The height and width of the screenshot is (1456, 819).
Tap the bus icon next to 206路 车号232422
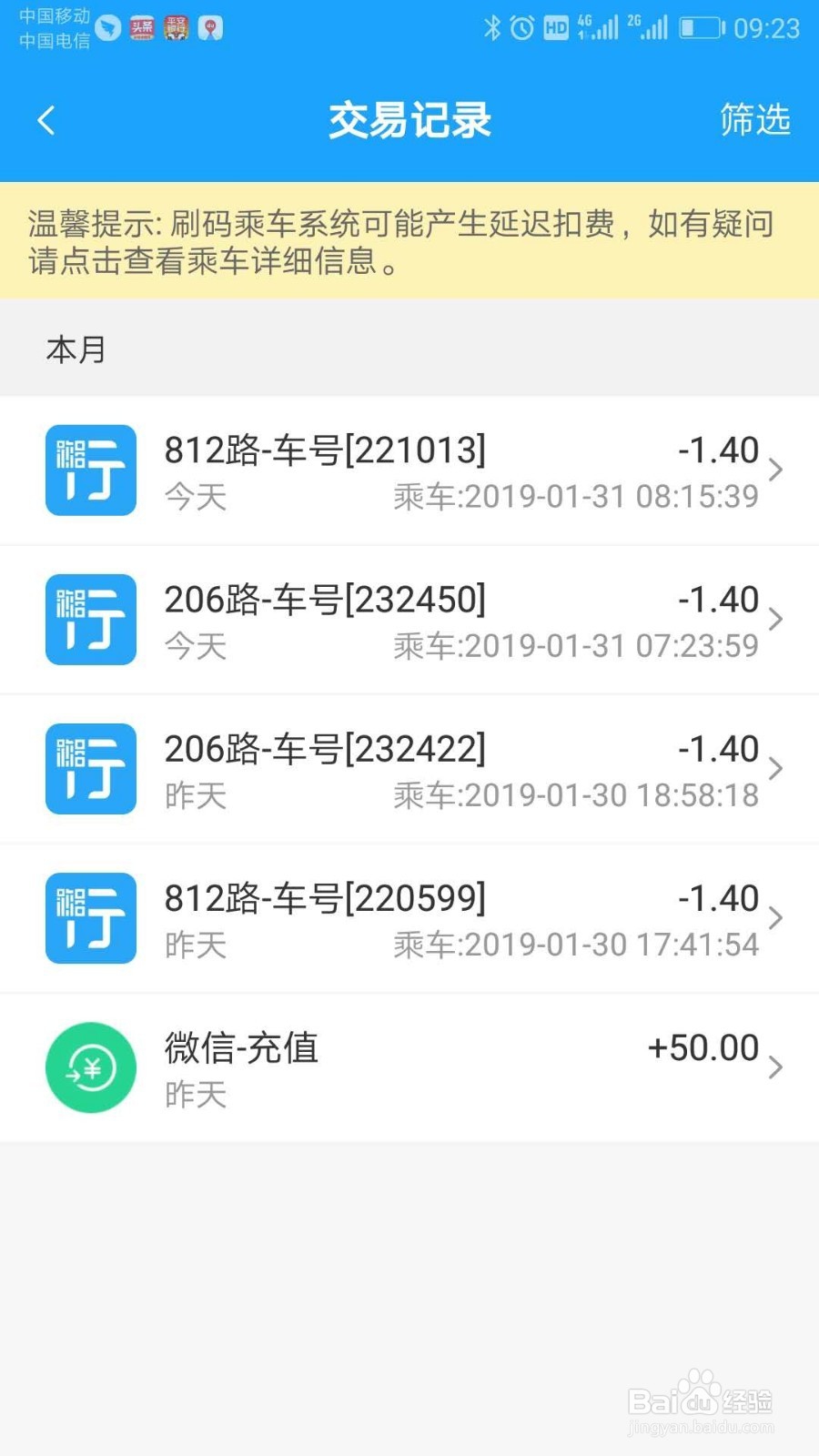pos(90,768)
